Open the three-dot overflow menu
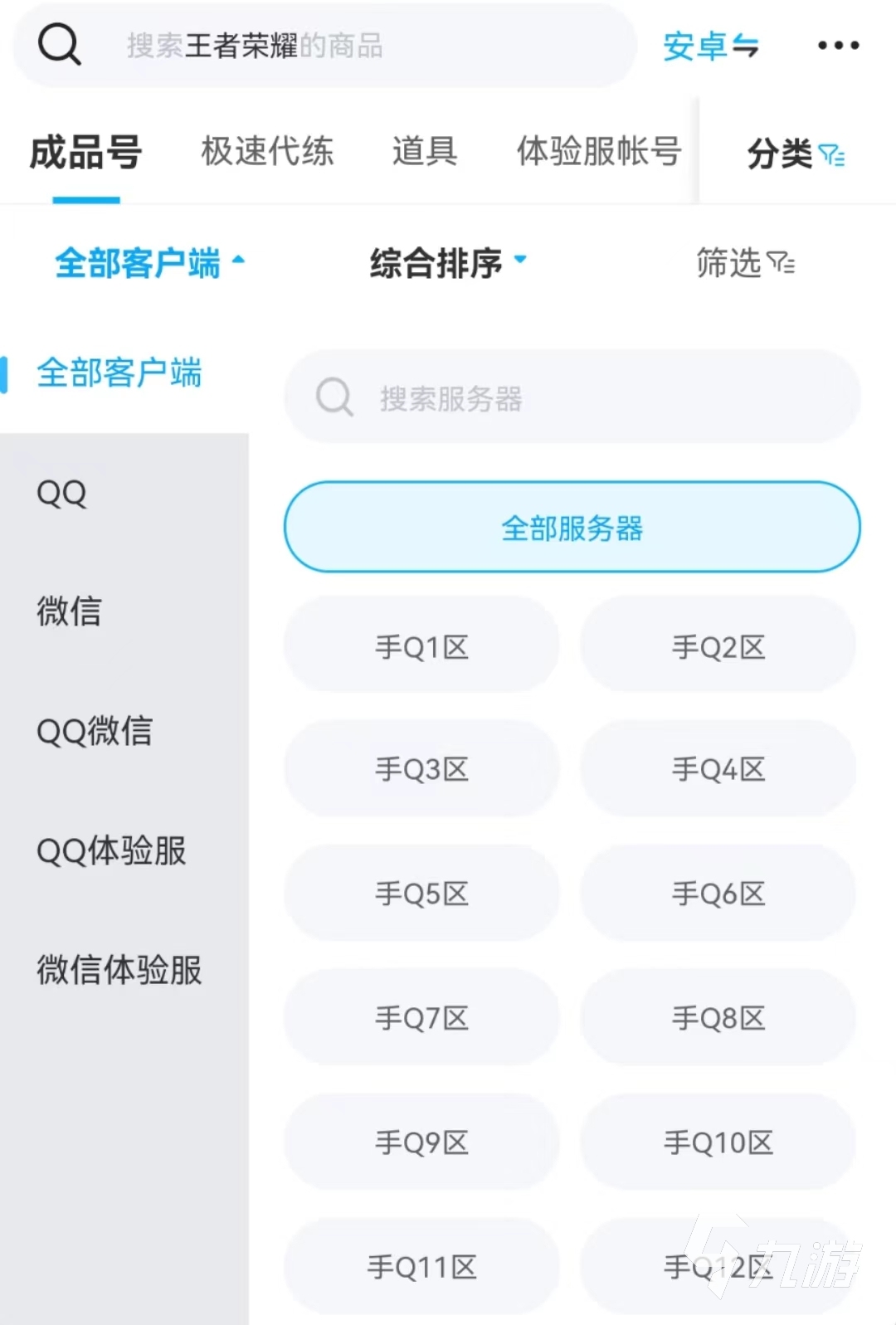 point(838,46)
